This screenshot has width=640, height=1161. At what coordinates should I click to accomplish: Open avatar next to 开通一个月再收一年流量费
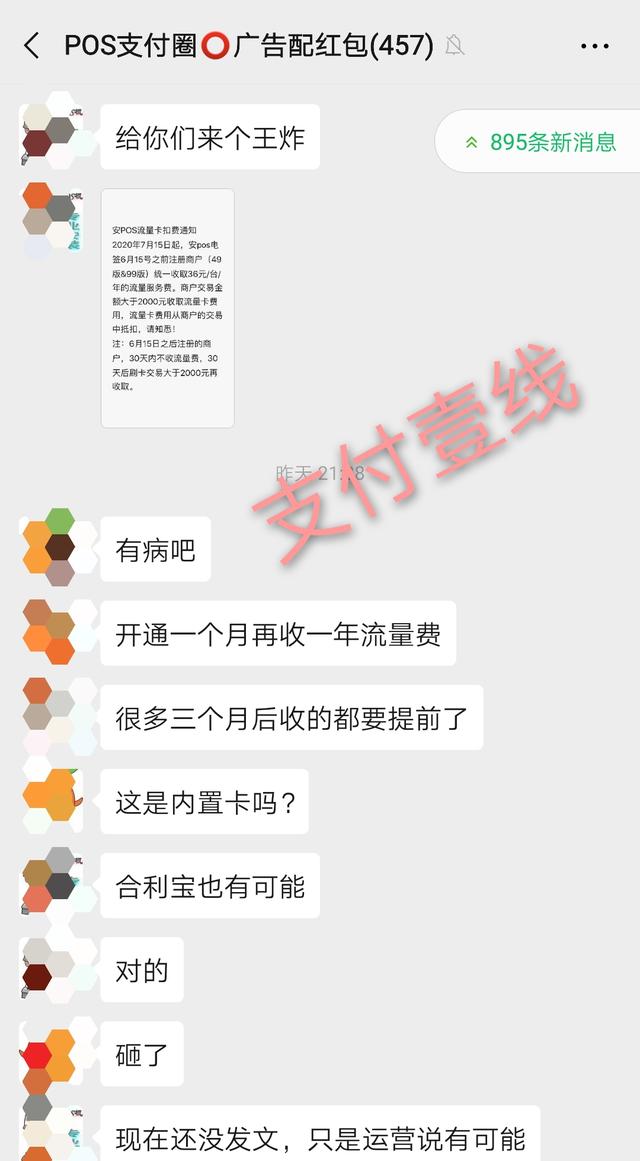(50, 633)
